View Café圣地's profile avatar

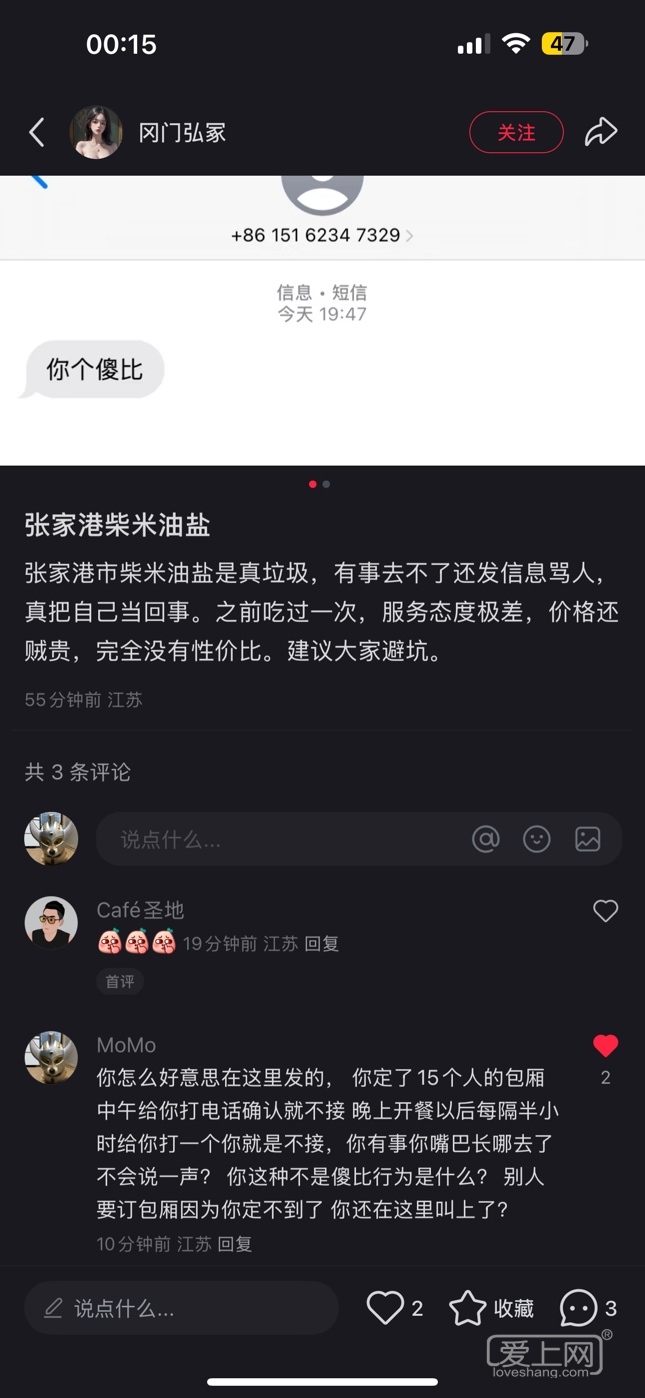pos(51,922)
